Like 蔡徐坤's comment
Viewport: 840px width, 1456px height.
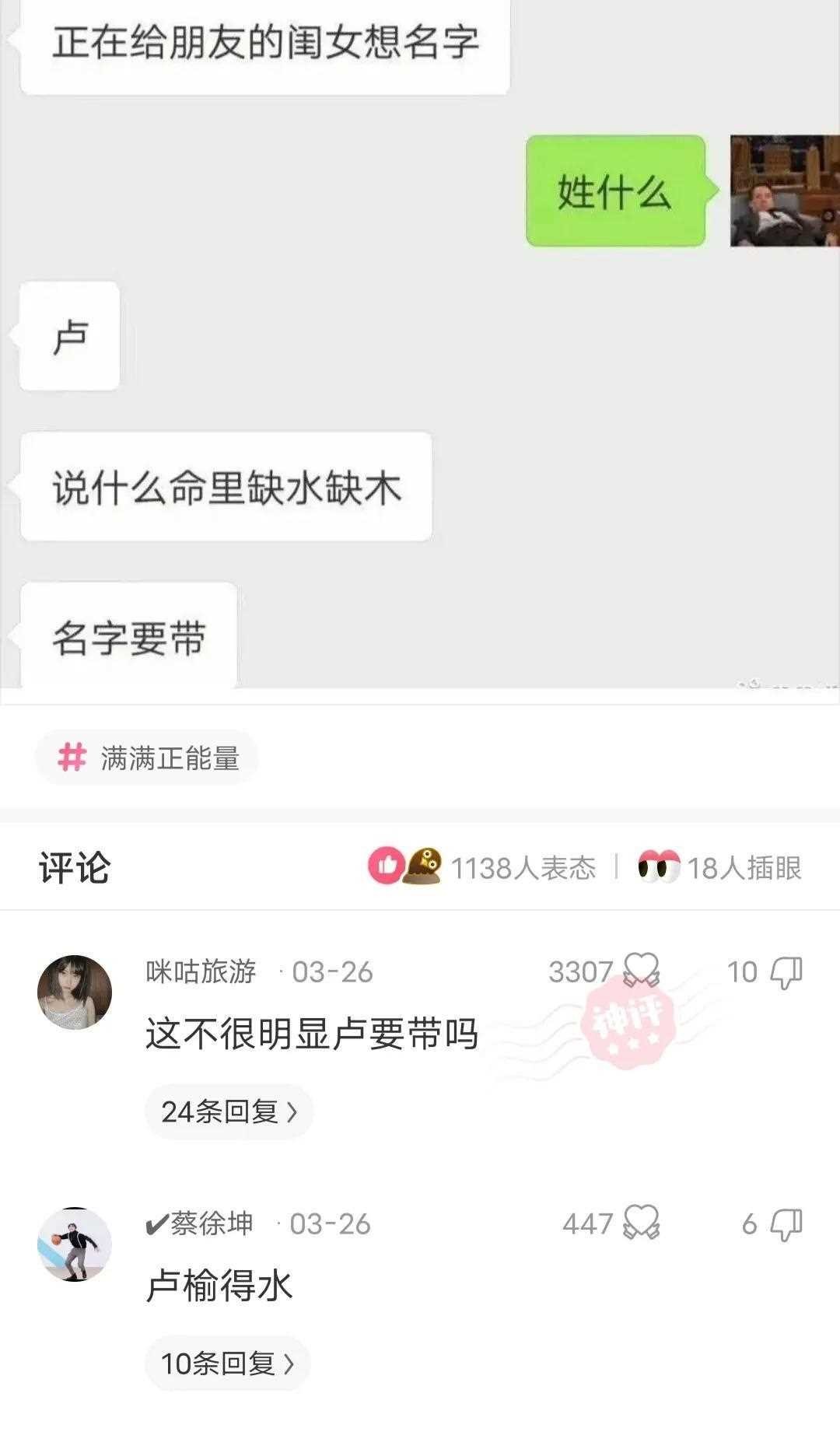642,1223
